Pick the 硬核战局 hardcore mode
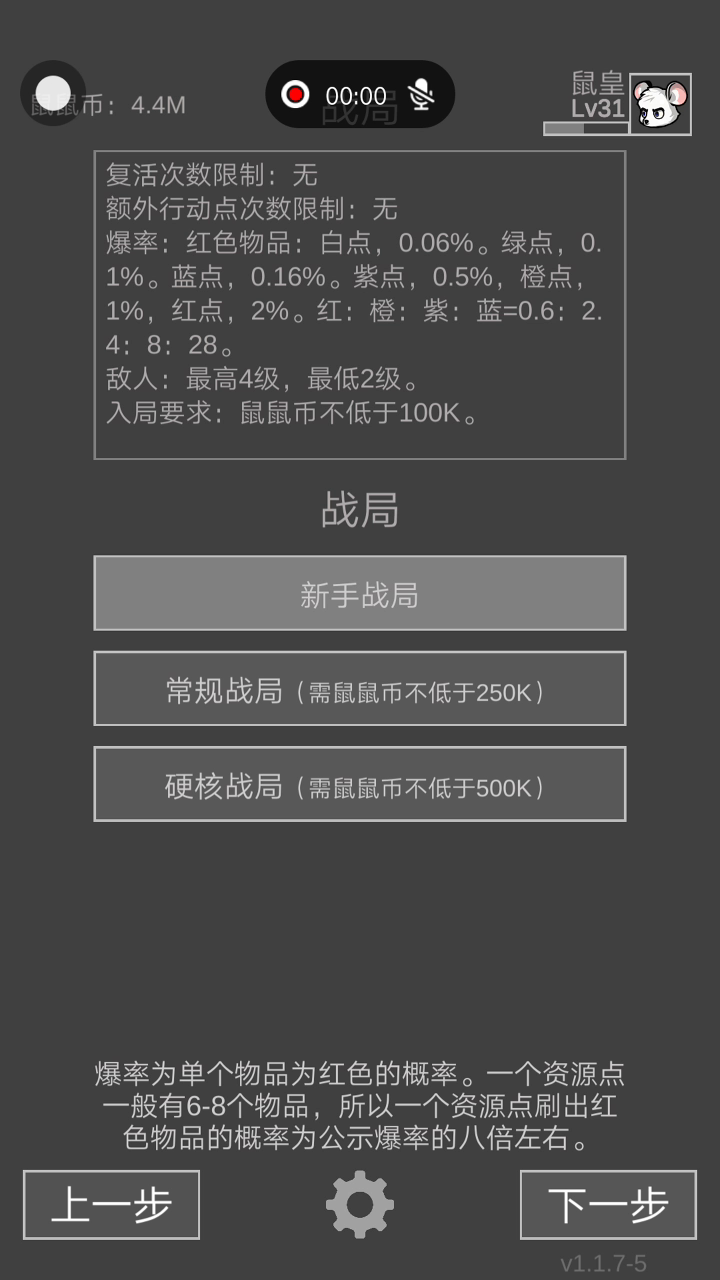Viewport: 720px width, 1280px height. point(360,784)
